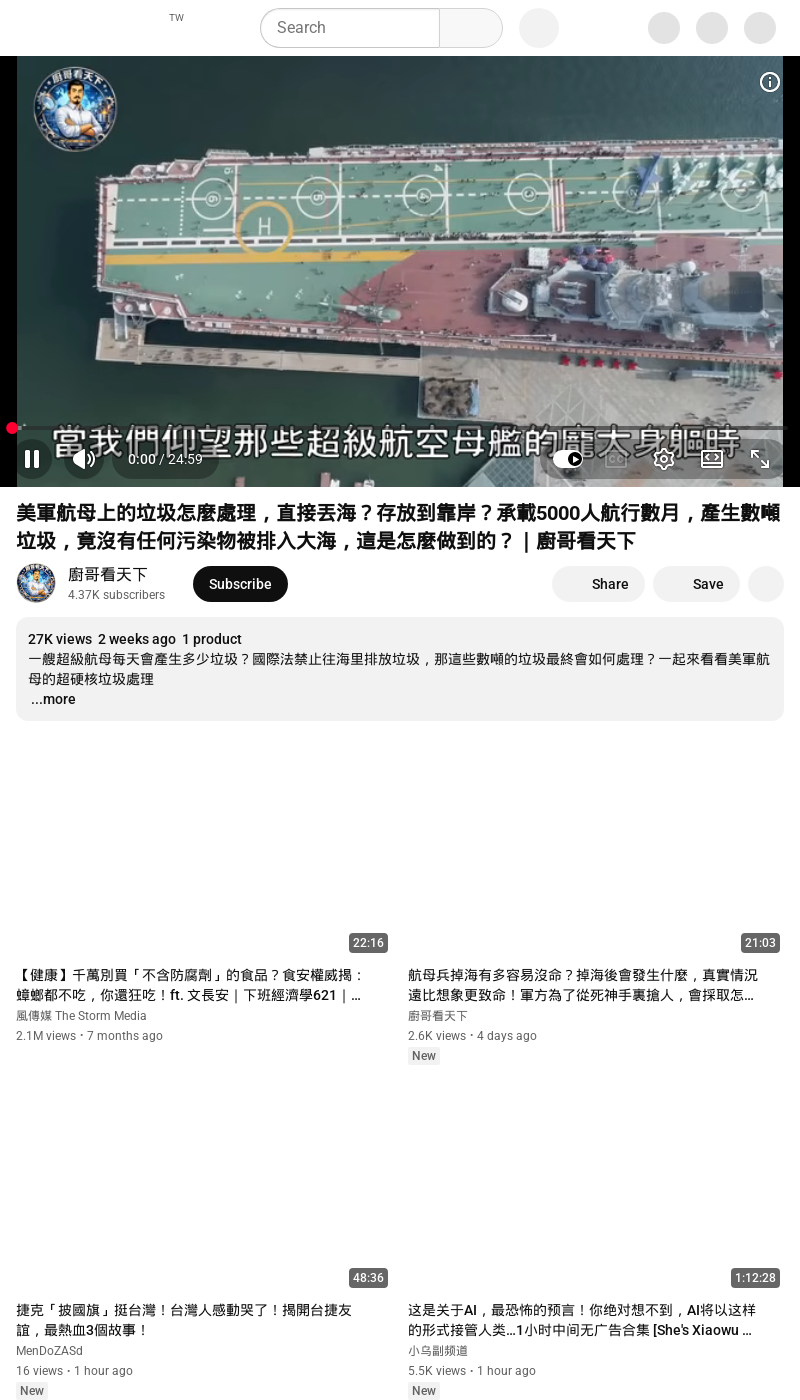Viewport: 800px width, 1400px height.
Task: Open the 航母兵掉海 21:03 video
Action: (594, 850)
